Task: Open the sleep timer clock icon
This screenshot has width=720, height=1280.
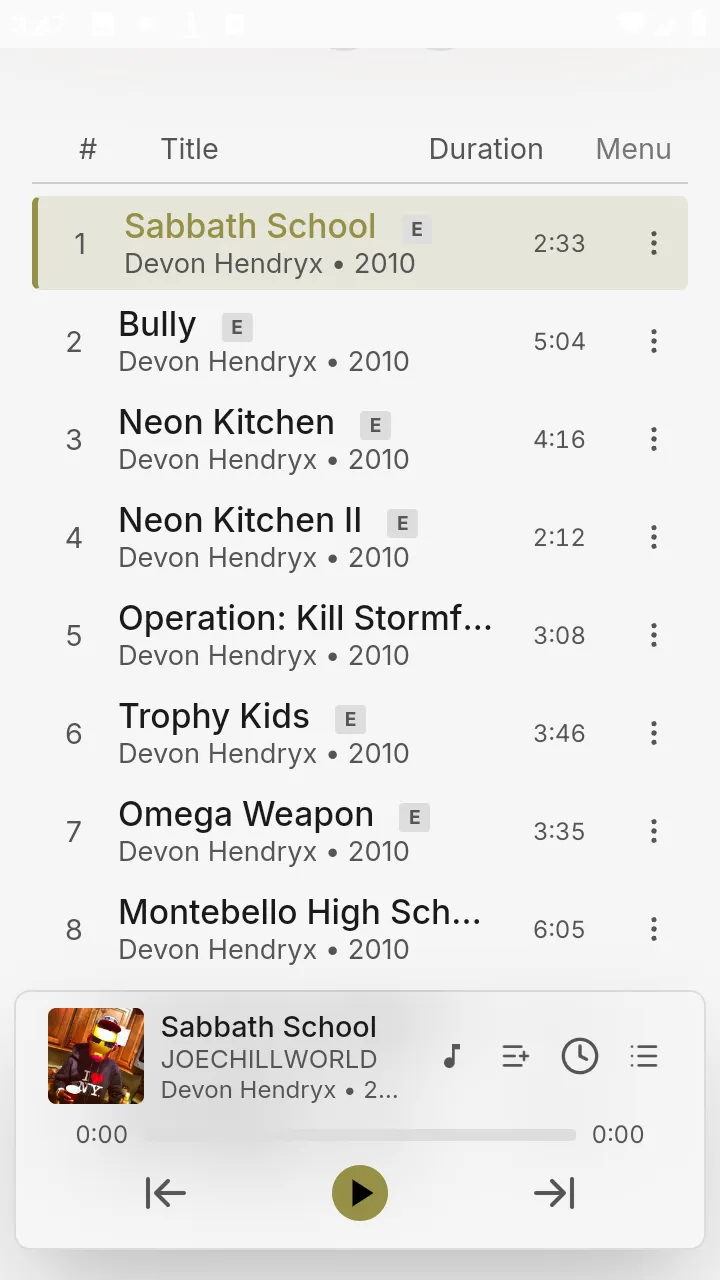Action: [x=580, y=1056]
